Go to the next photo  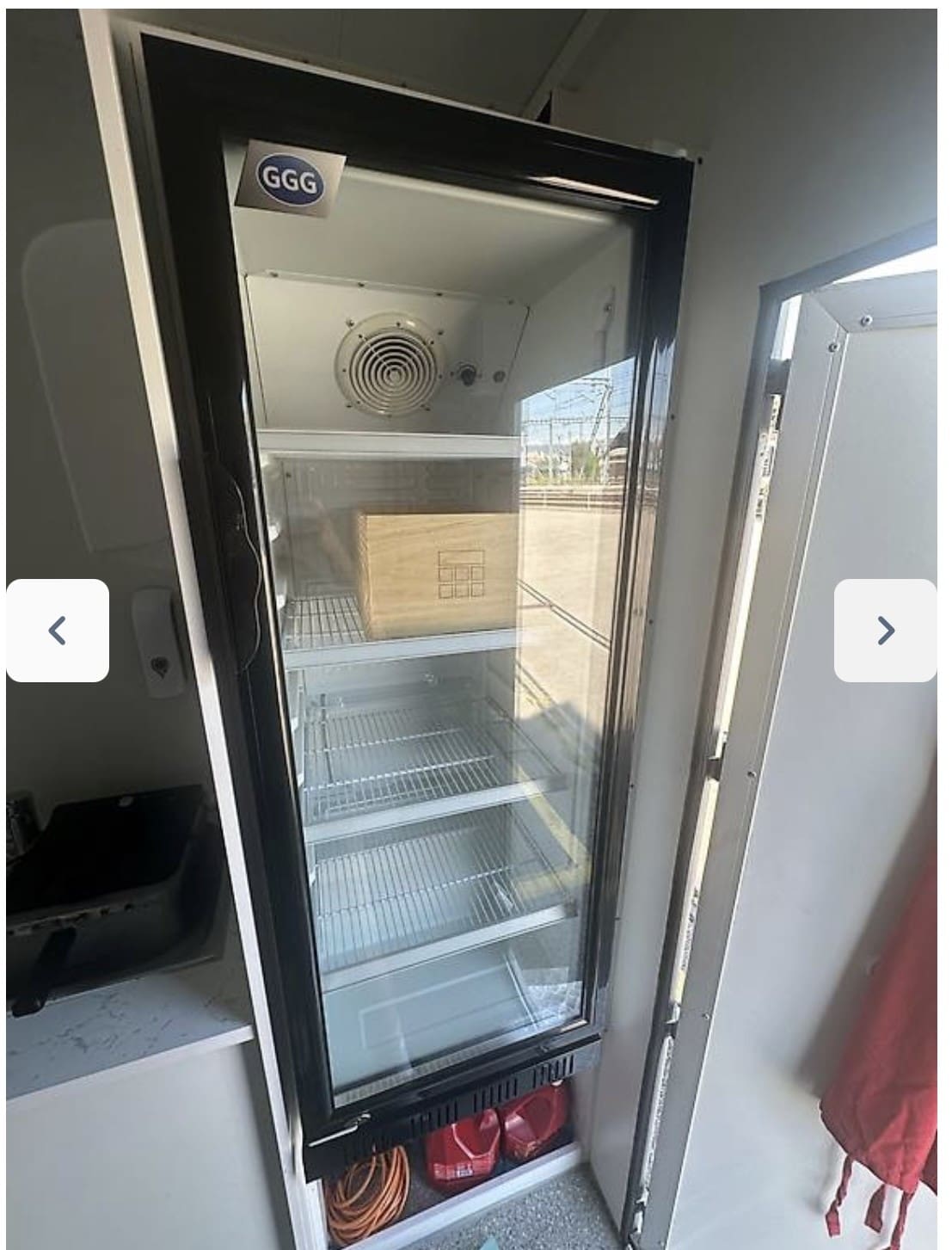click(x=885, y=631)
